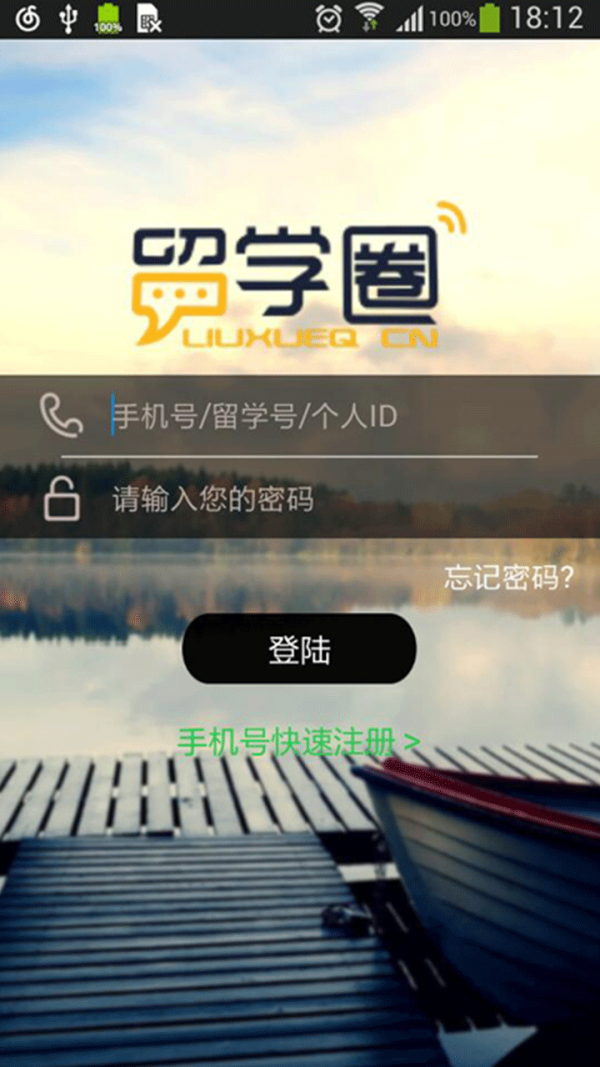Open the 忘记密码? link

tap(508, 578)
